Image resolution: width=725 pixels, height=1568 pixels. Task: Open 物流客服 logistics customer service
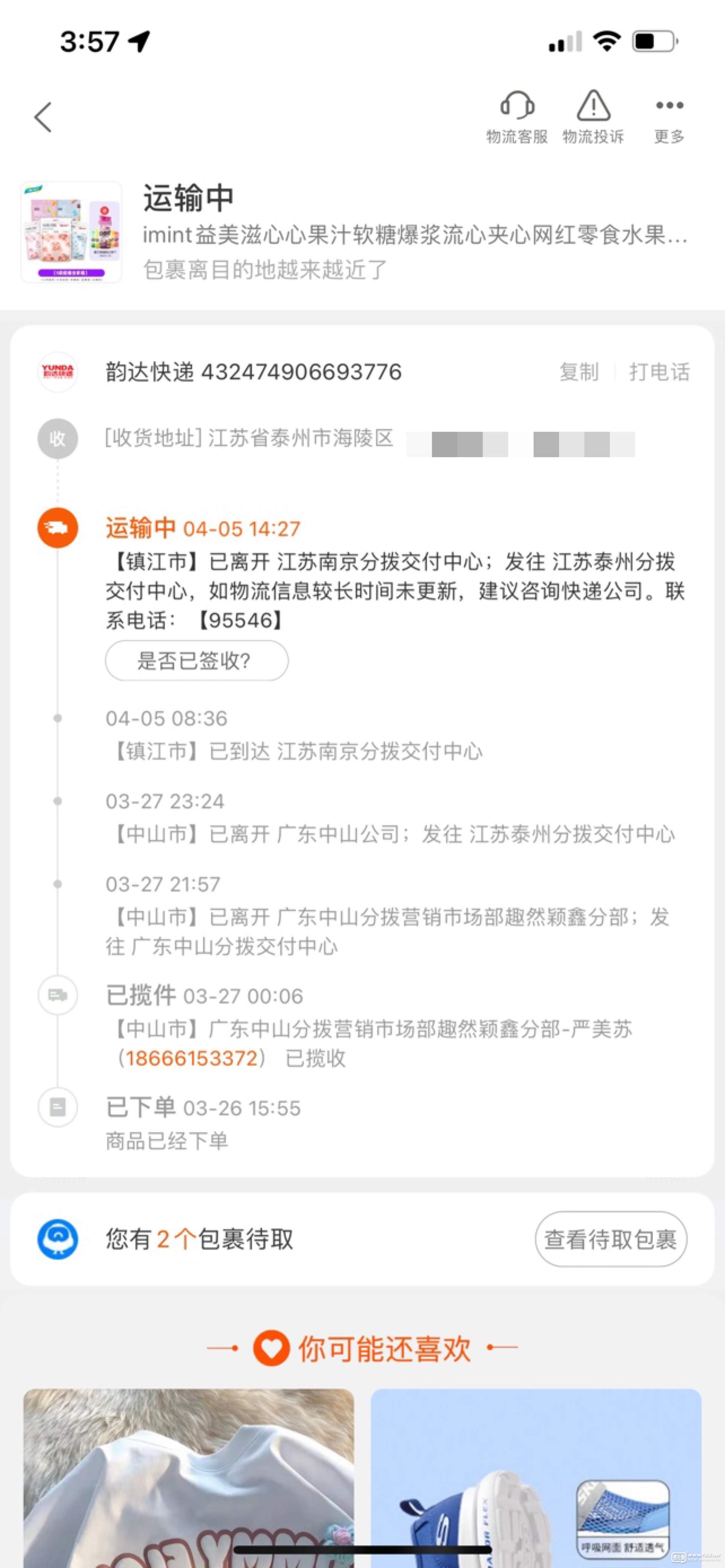pos(517,116)
